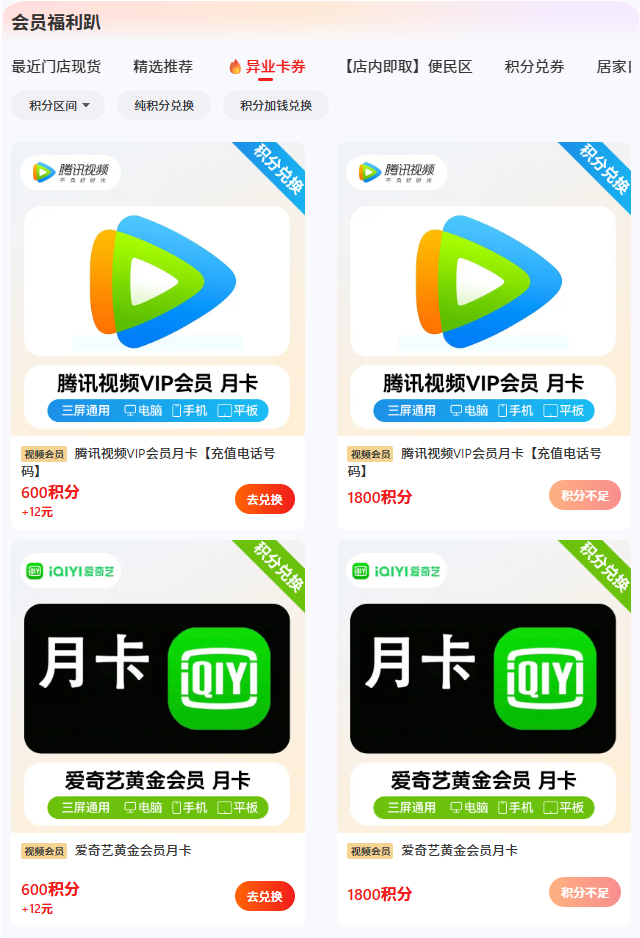
Task: Select the 异业卡券 tab
Action: pos(267,67)
